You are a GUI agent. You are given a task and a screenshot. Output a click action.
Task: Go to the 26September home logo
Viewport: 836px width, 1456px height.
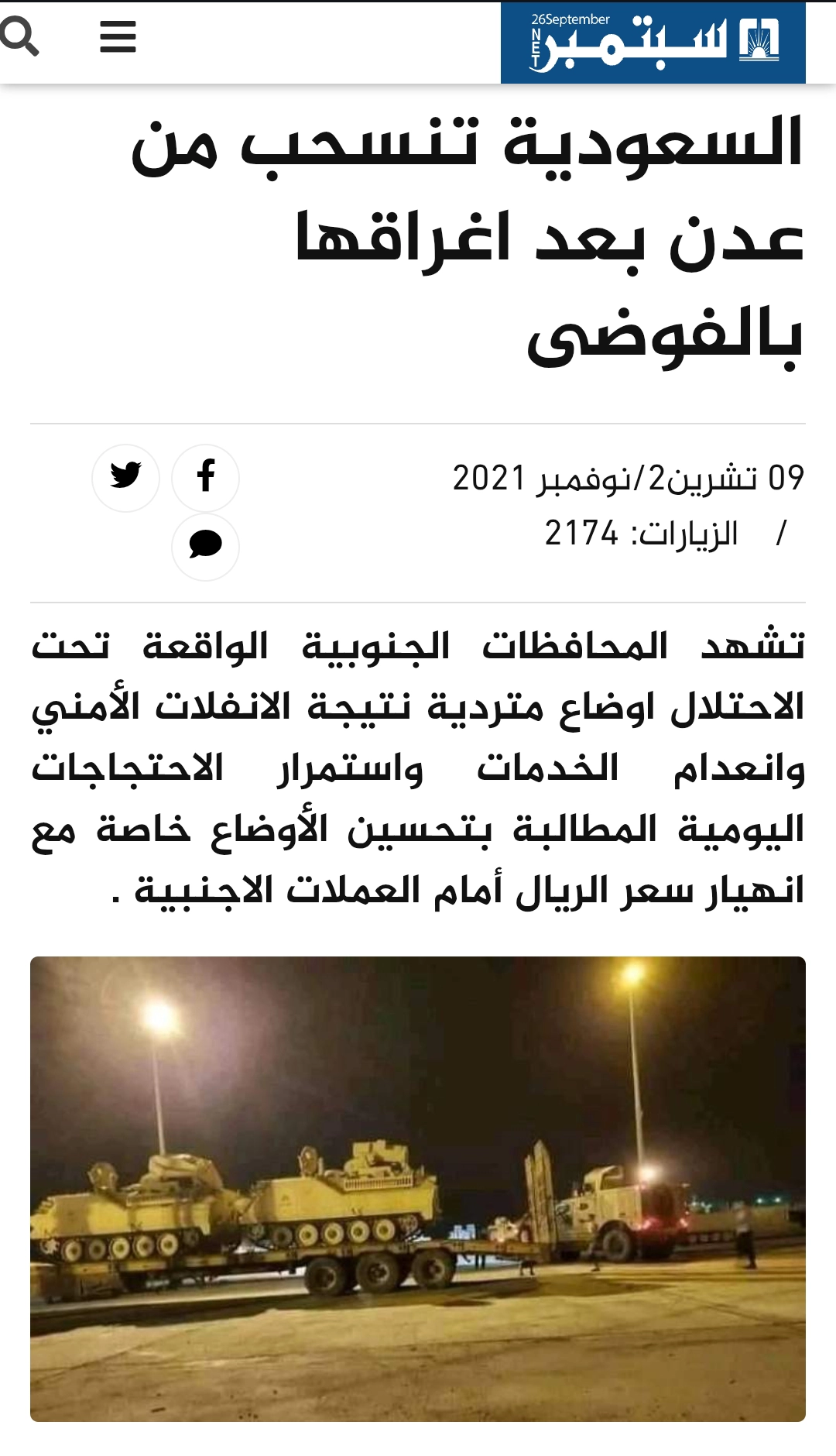point(653,43)
